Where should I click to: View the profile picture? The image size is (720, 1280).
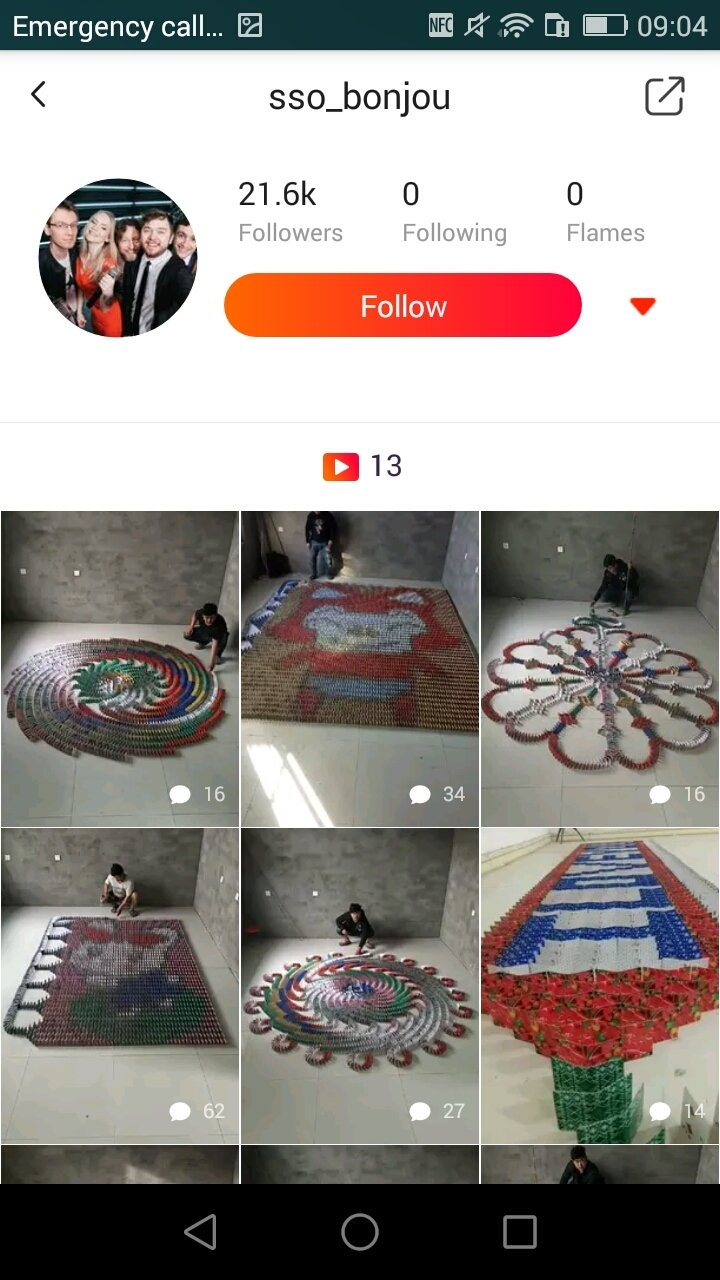[x=118, y=258]
